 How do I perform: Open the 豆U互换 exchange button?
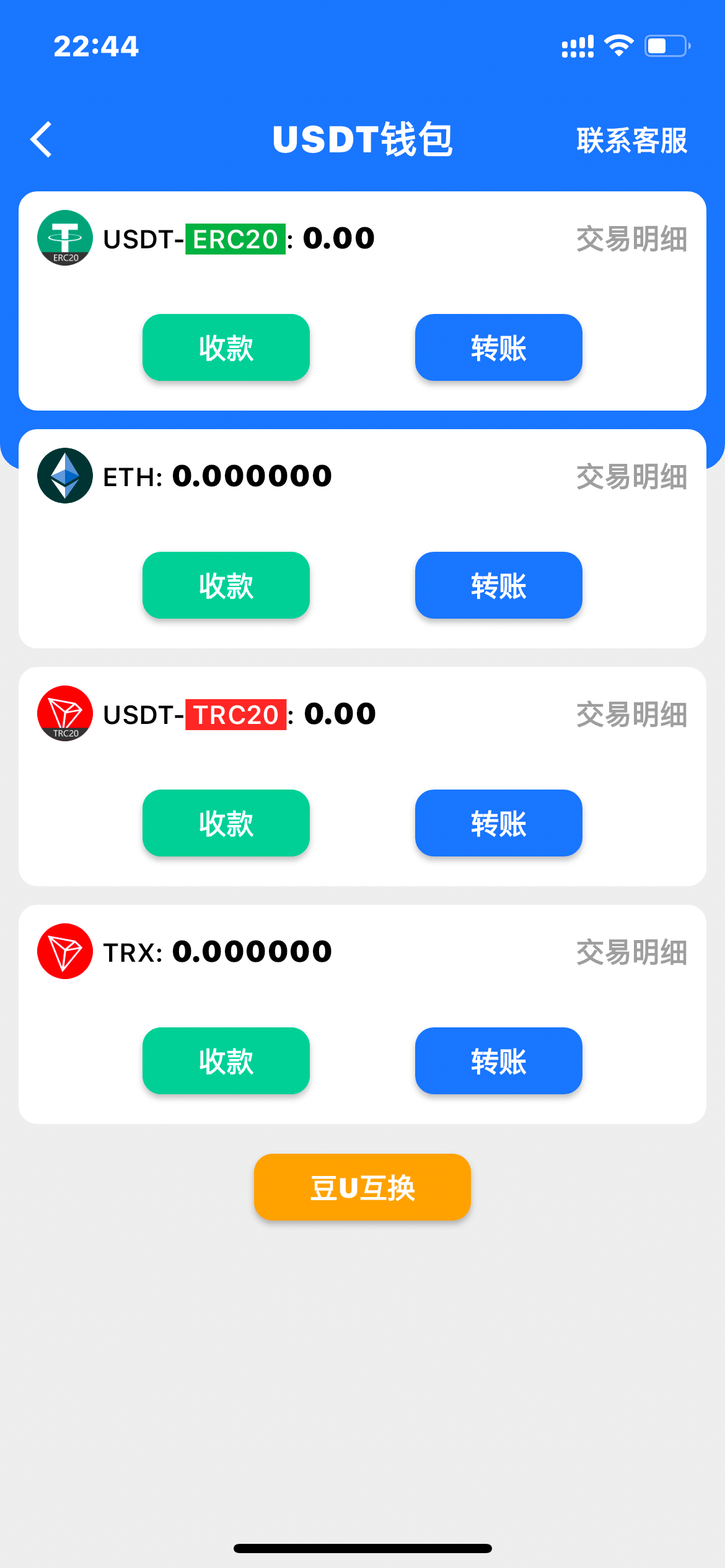pyautogui.click(x=362, y=1187)
